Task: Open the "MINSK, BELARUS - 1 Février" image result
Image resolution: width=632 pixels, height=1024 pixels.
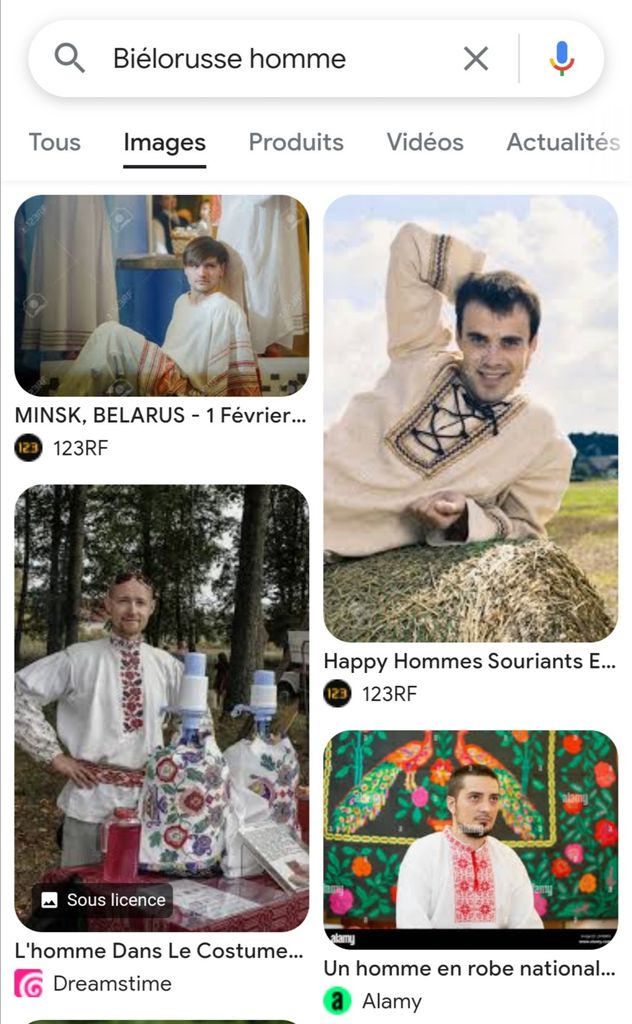Action: pos(161,296)
